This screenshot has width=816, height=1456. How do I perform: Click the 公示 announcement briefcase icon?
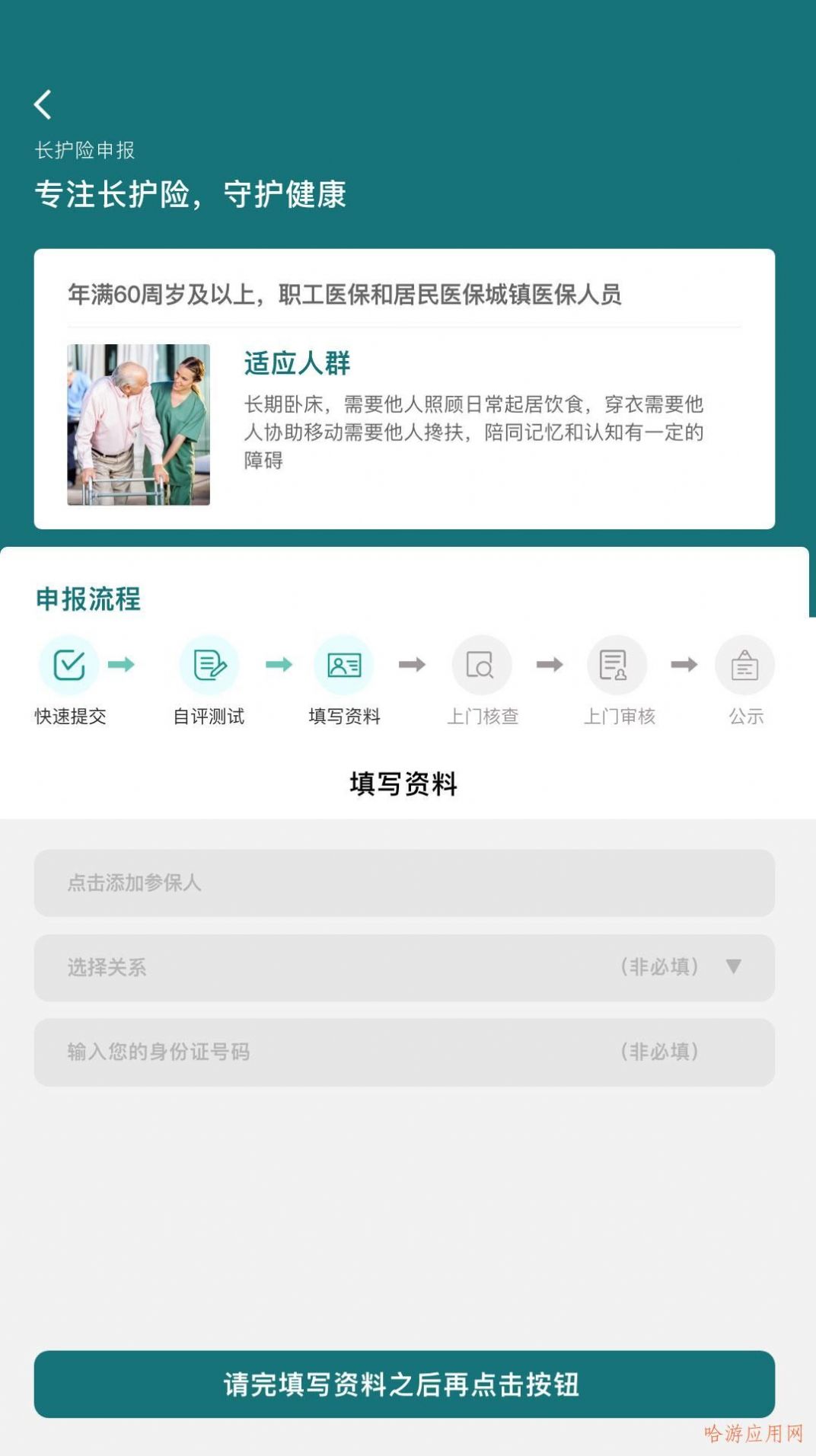(744, 664)
